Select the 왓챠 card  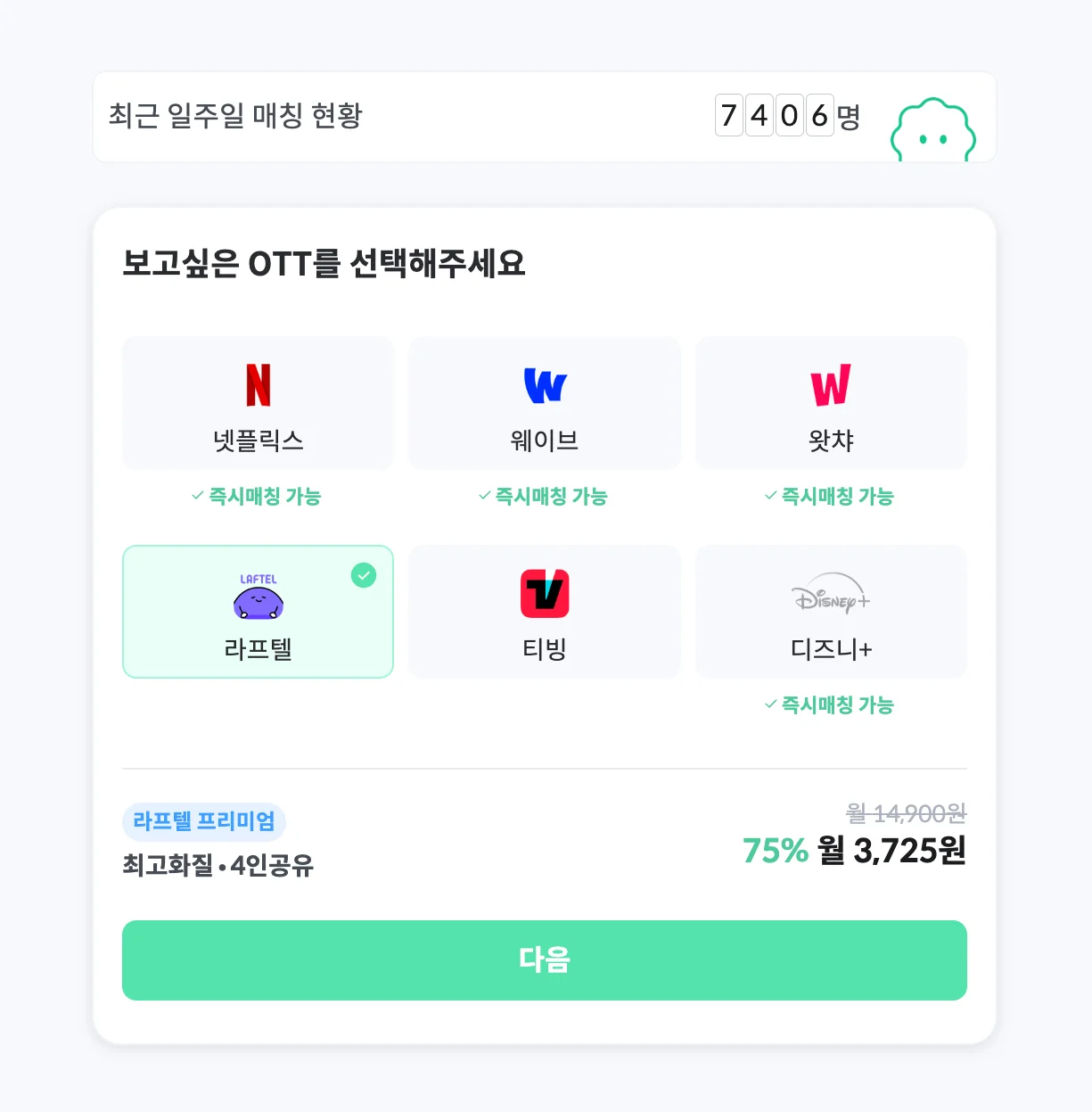click(830, 403)
